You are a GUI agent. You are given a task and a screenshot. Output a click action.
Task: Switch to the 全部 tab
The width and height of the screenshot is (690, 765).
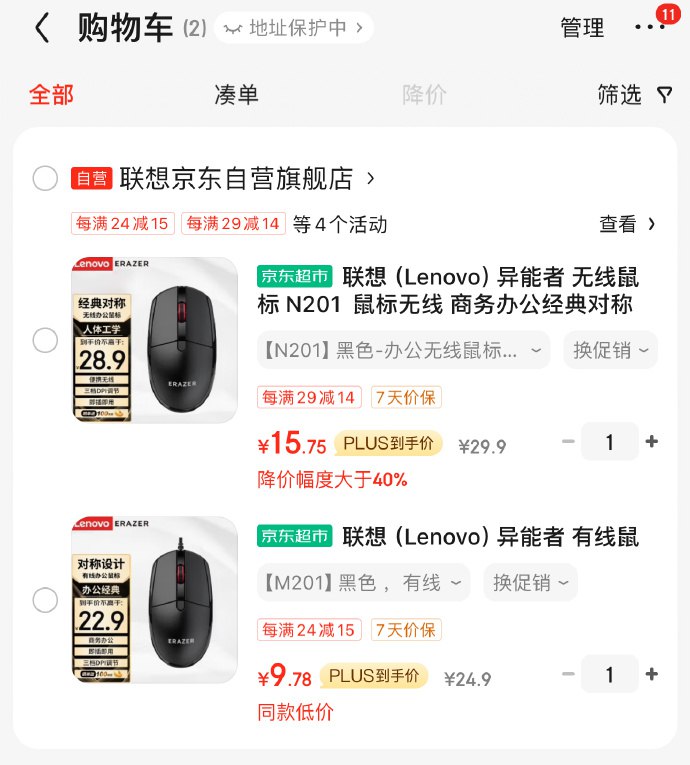pos(51,95)
